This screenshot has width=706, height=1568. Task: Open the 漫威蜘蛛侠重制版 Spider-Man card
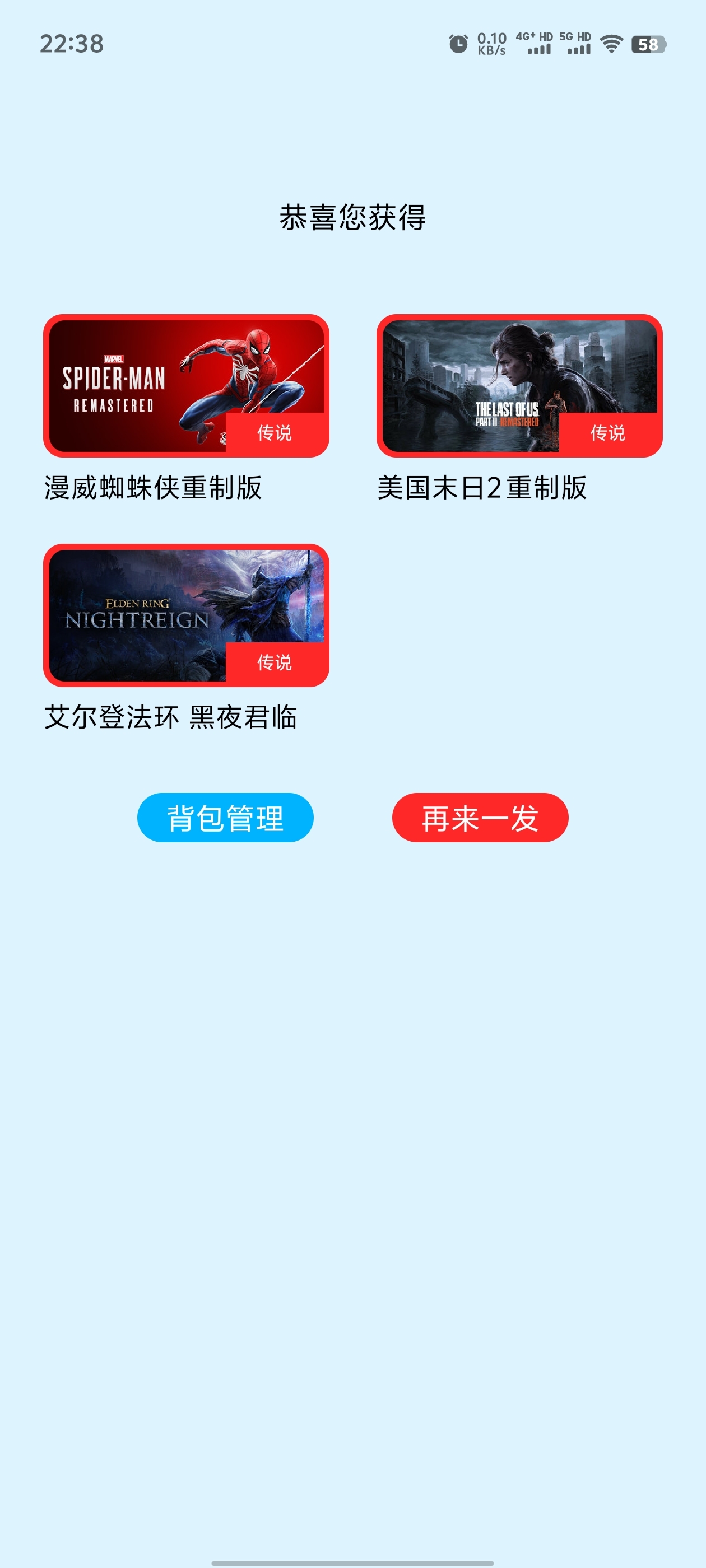(x=186, y=386)
